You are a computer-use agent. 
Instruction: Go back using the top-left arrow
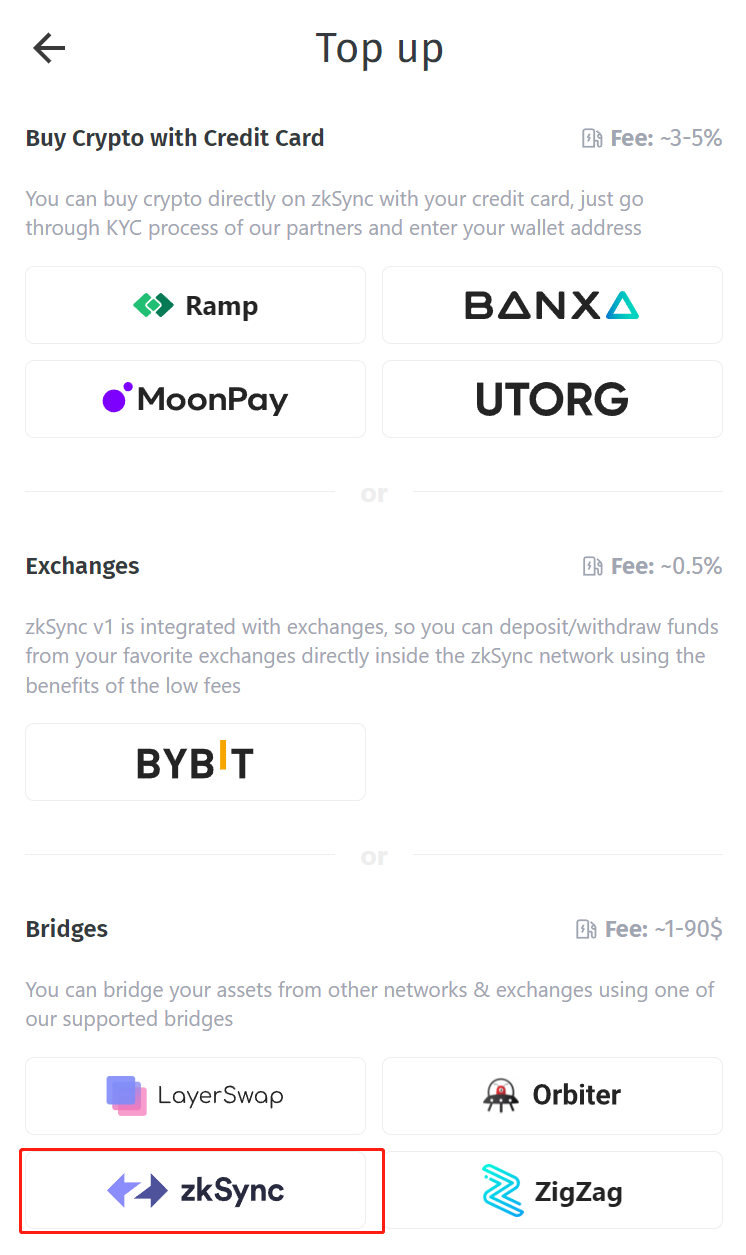[x=49, y=48]
